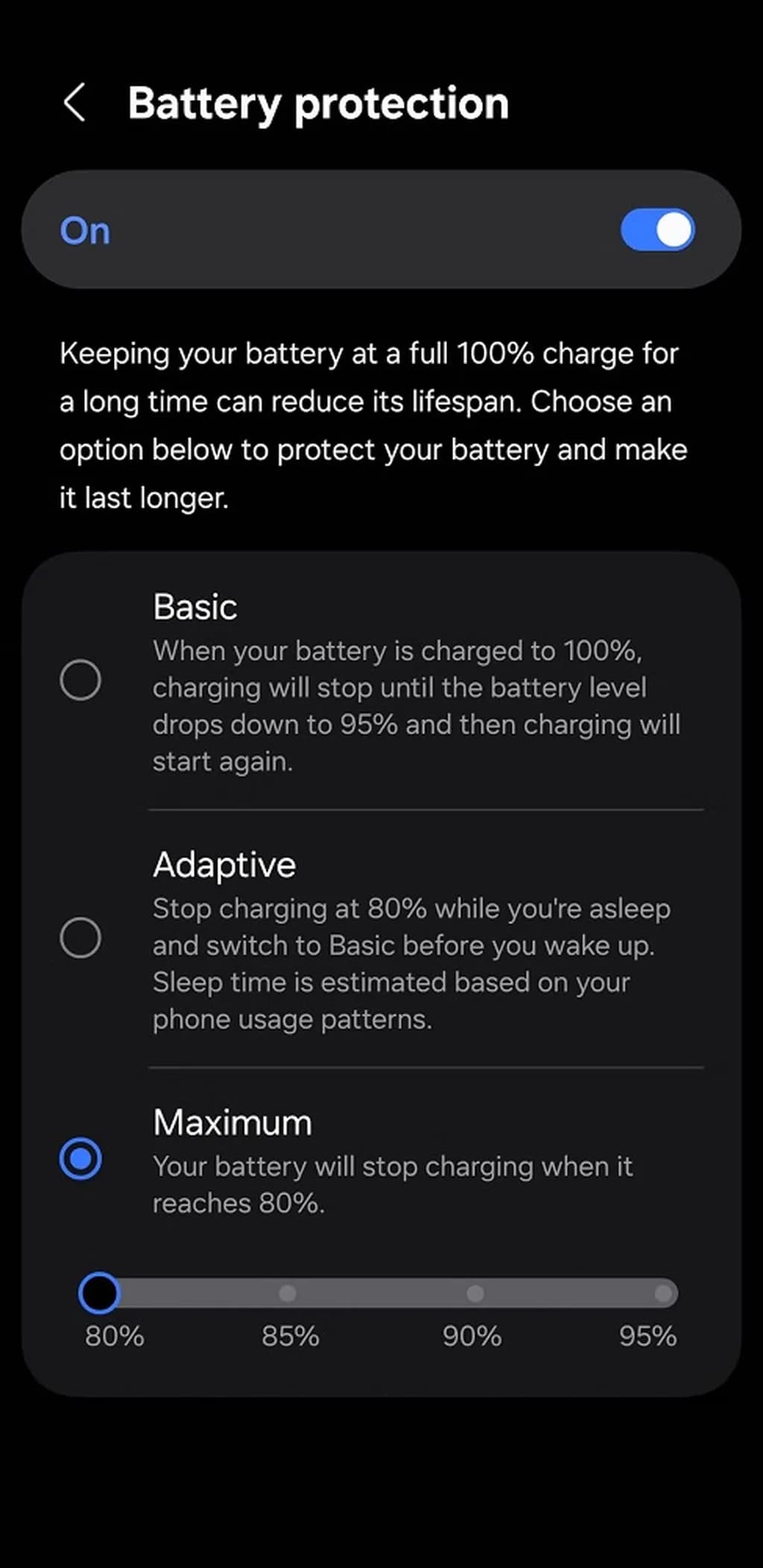The image size is (763, 1568).
Task: Select the Basic protection radio button
Action: tap(82, 680)
